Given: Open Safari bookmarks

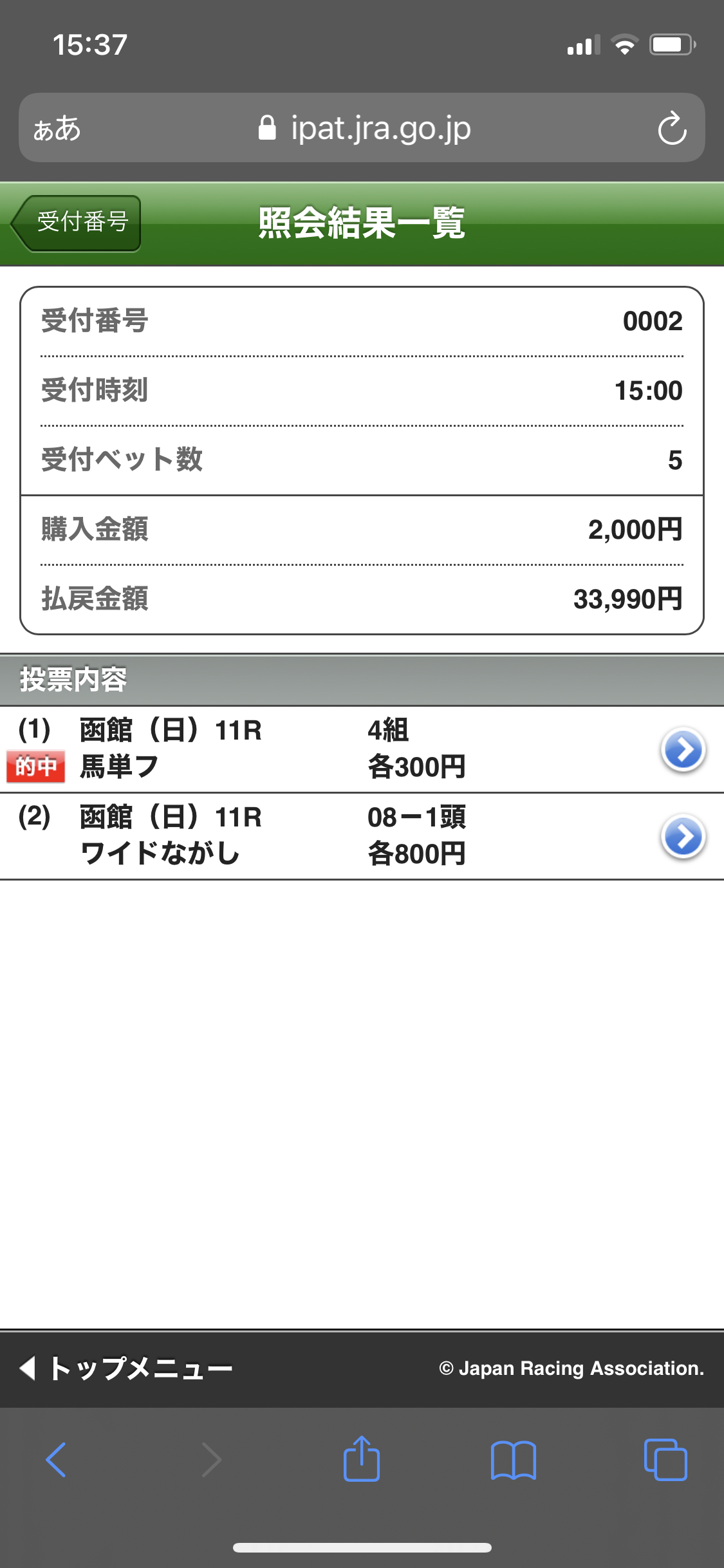Looking at the screenshot, I should pyautogui.click(x=513, y=1459).
